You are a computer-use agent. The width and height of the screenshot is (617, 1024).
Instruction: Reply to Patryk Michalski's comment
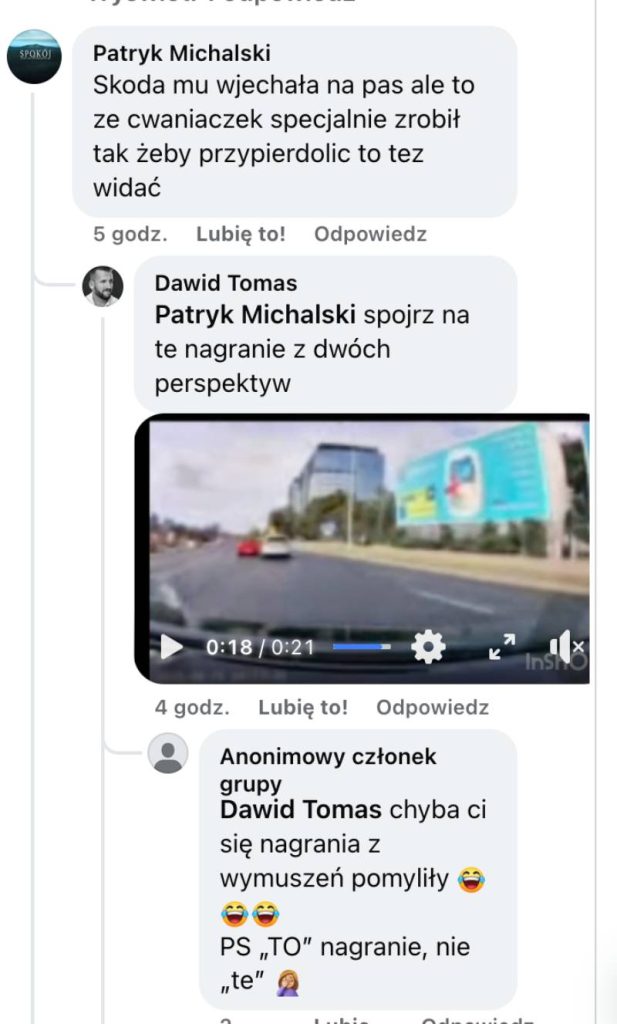point(370,234)
